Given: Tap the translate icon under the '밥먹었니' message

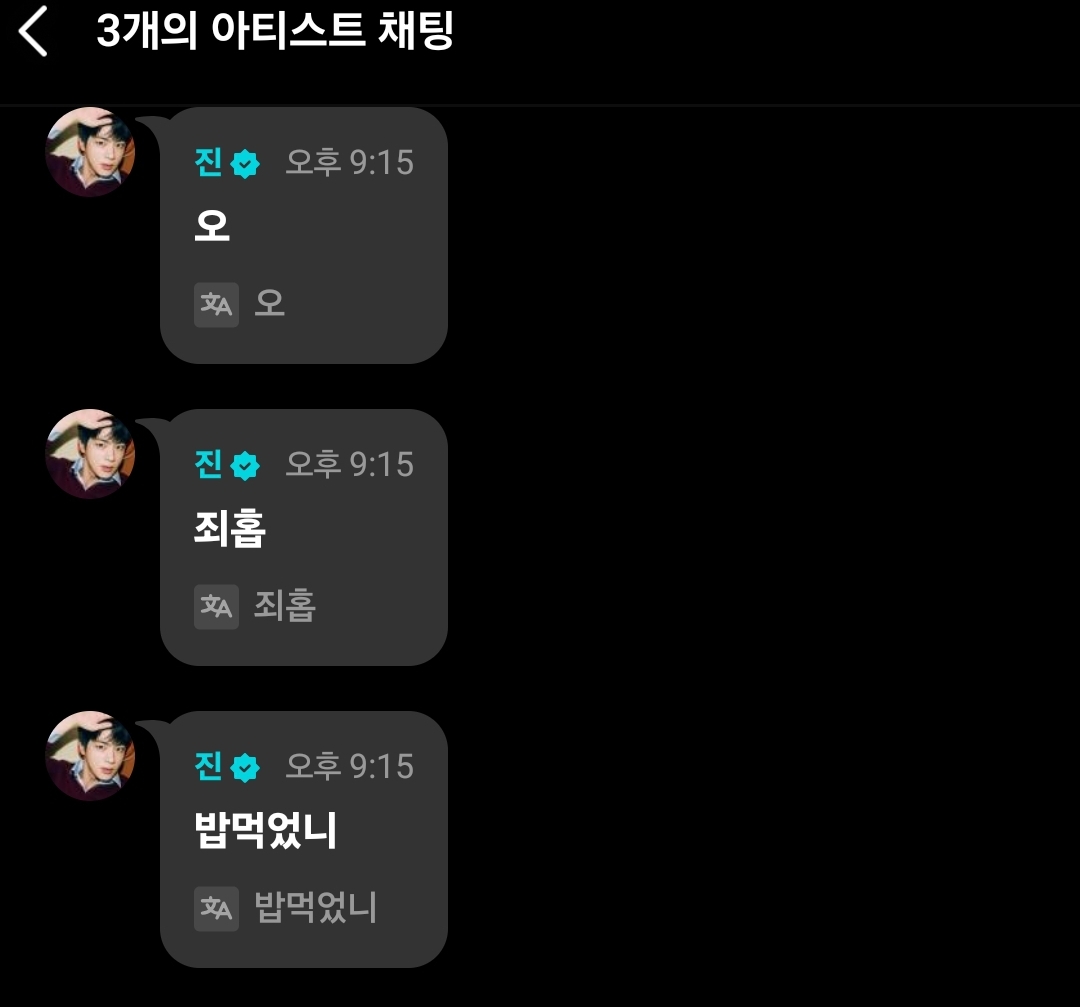Looking at the screenshot, I should tap(216, 909).
